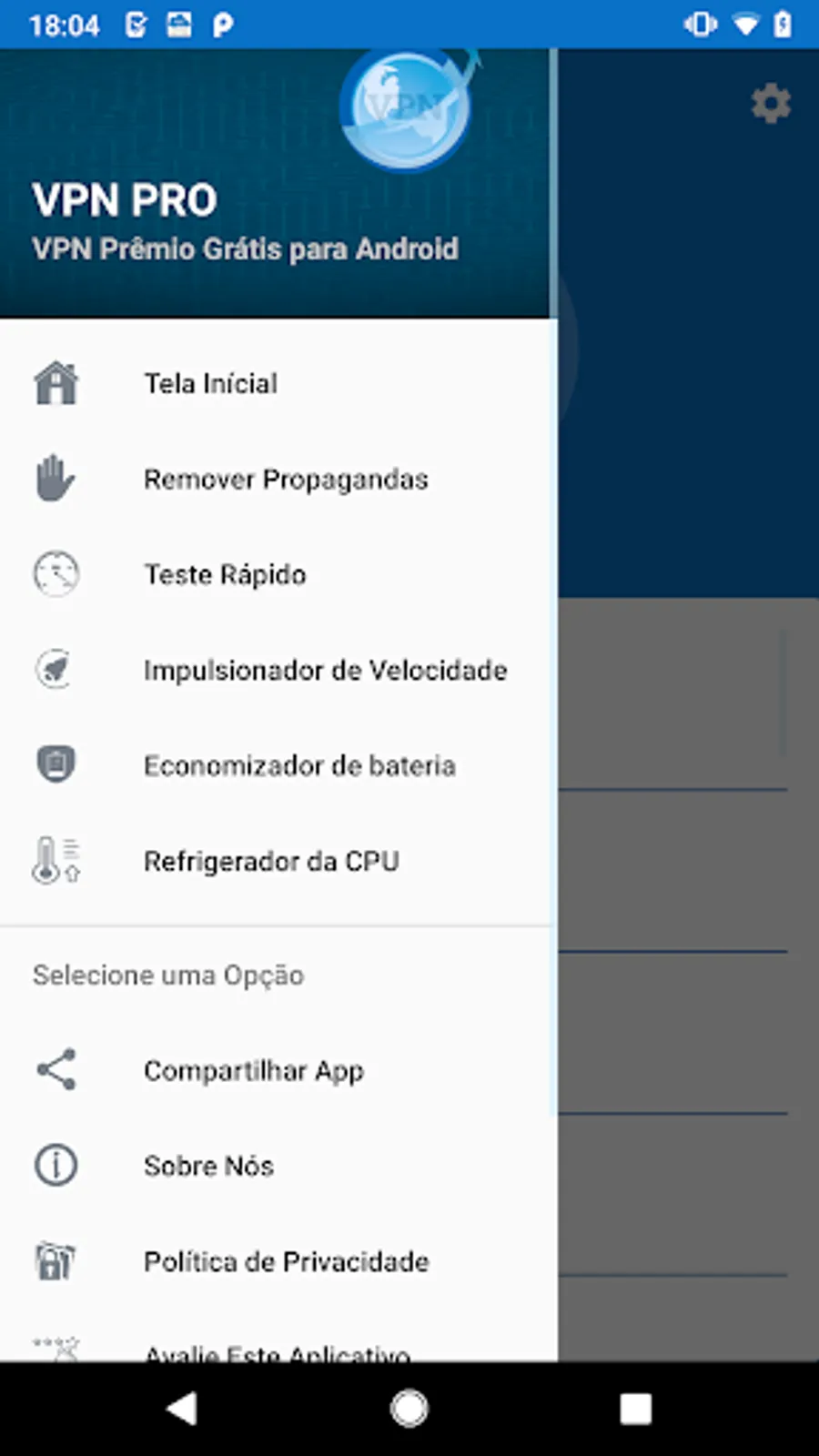Tap the system home button
Screen dimensions: 819x1456
click(x=409, y=1409)
